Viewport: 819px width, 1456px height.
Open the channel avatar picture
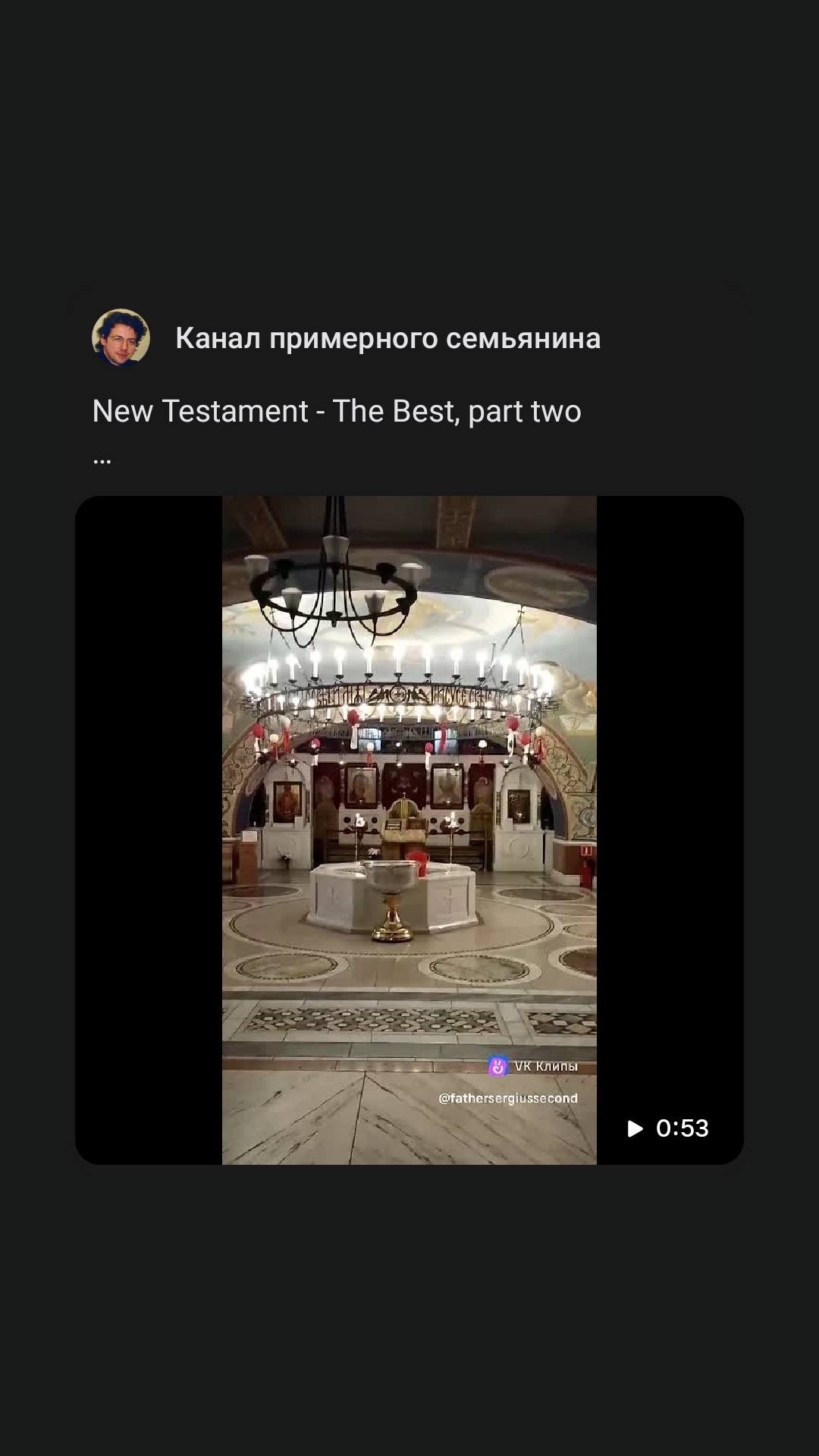(121, 337)
